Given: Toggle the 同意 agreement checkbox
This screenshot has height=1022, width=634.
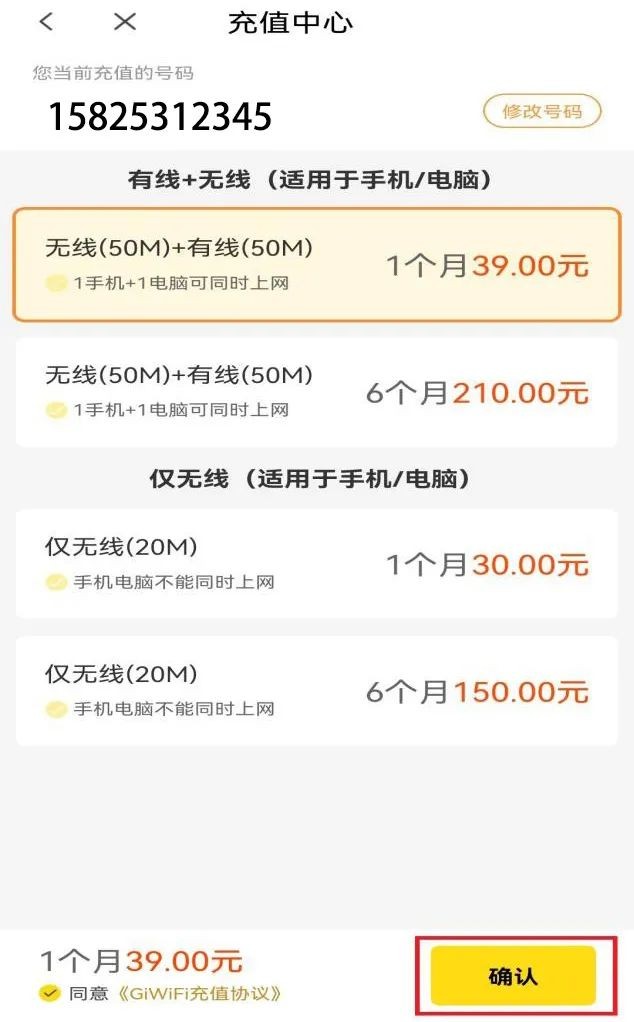Looking at the screenshot, I should pyautogui.click(x=50, y=993).
